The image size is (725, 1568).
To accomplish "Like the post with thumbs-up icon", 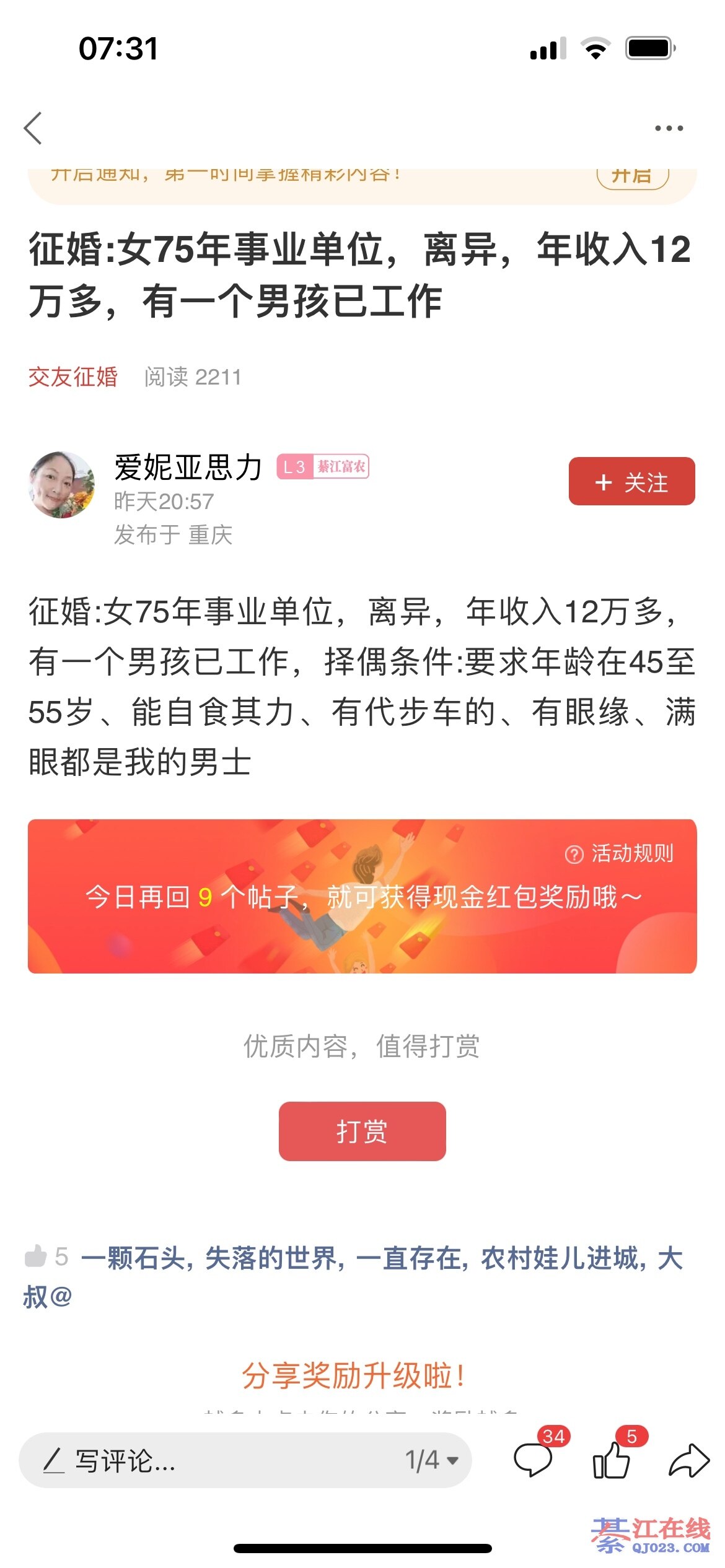I will pyautogui.click(x=612, y=1459).
